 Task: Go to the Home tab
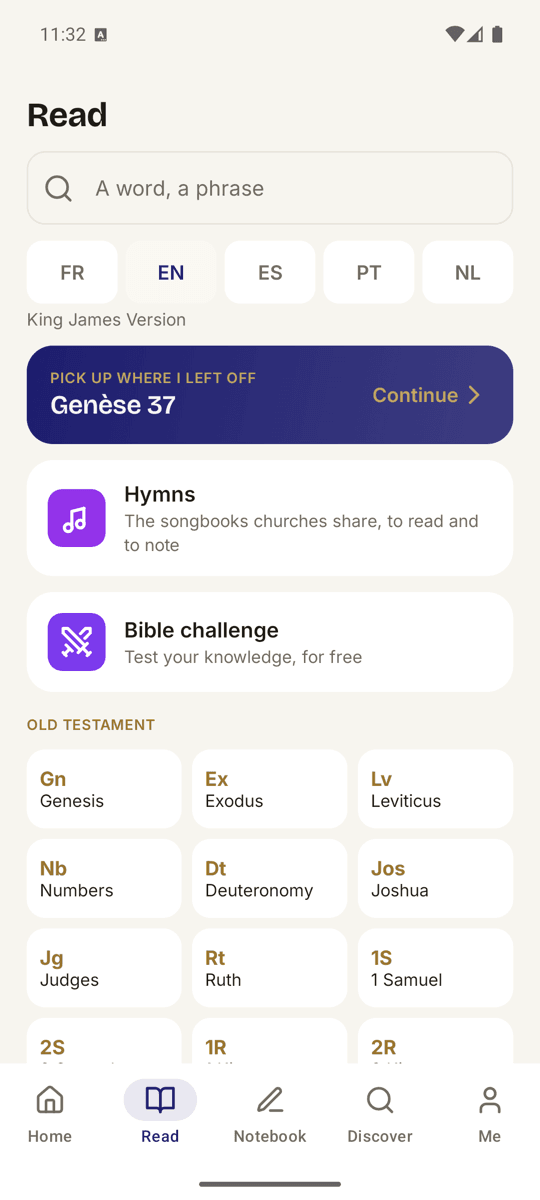pos(50,1112)
